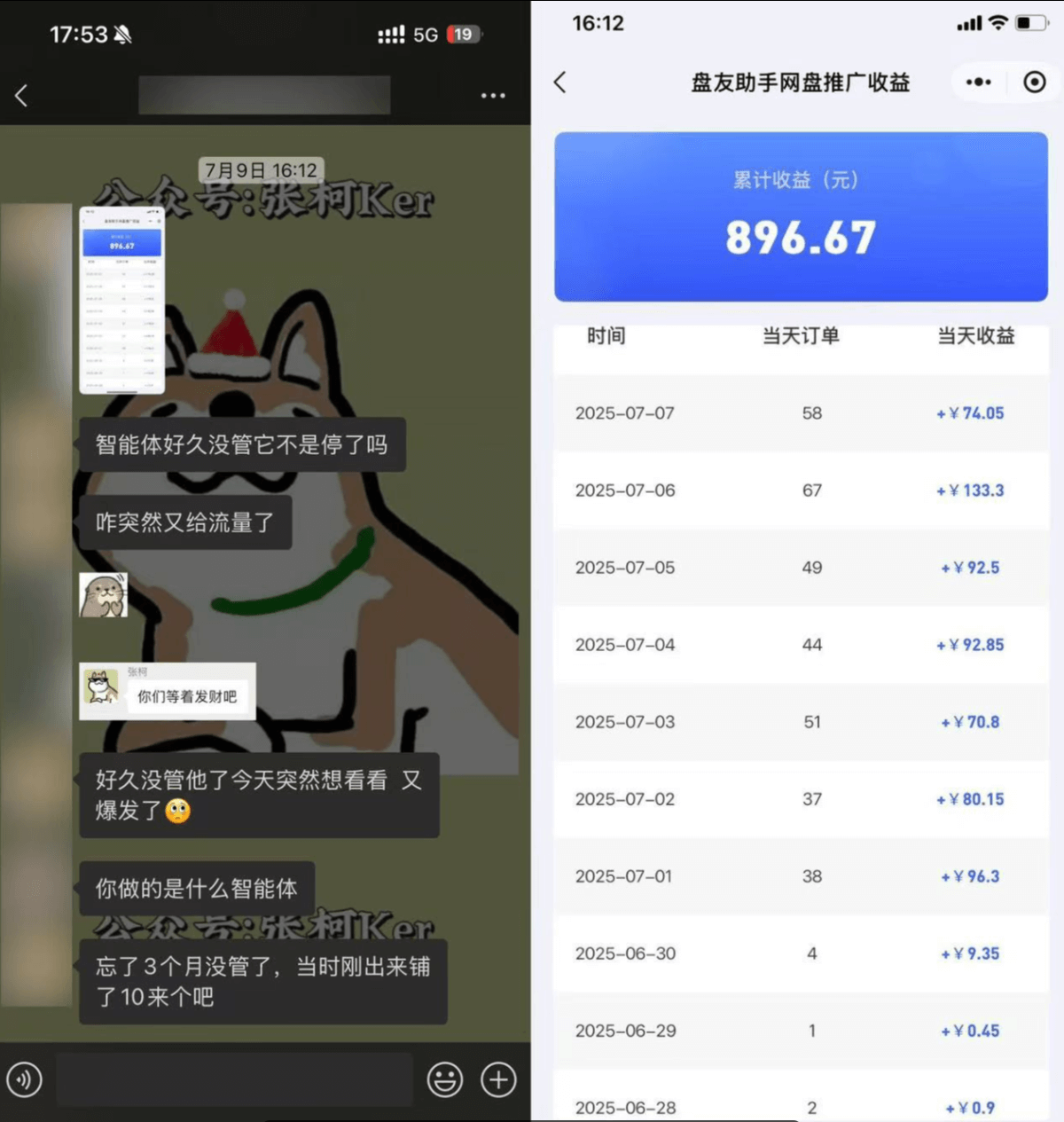Open earnings detail +¥74.05 for 2025-07-07

pyautogui.click(x=969, y=413)
